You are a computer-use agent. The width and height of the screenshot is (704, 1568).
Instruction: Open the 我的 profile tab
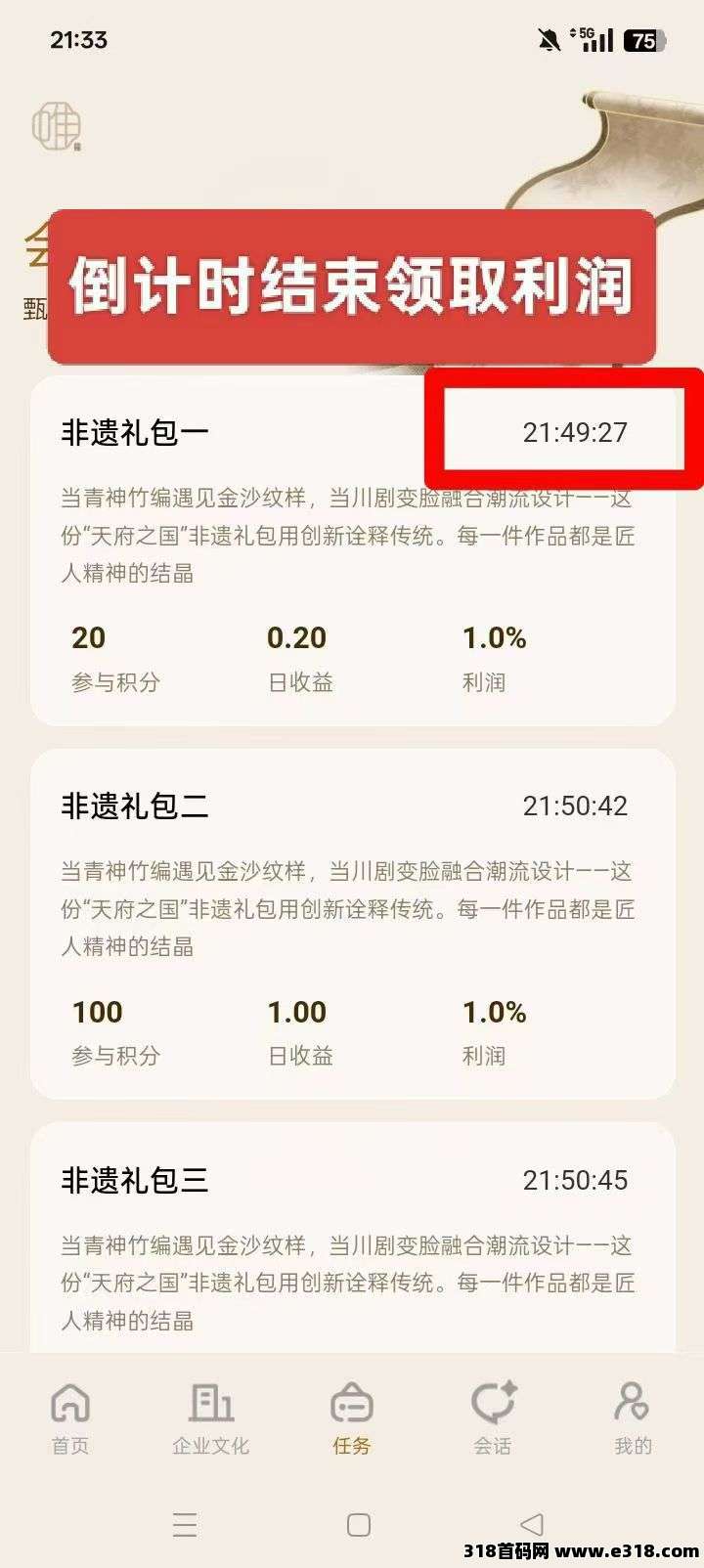point(633,1417)
